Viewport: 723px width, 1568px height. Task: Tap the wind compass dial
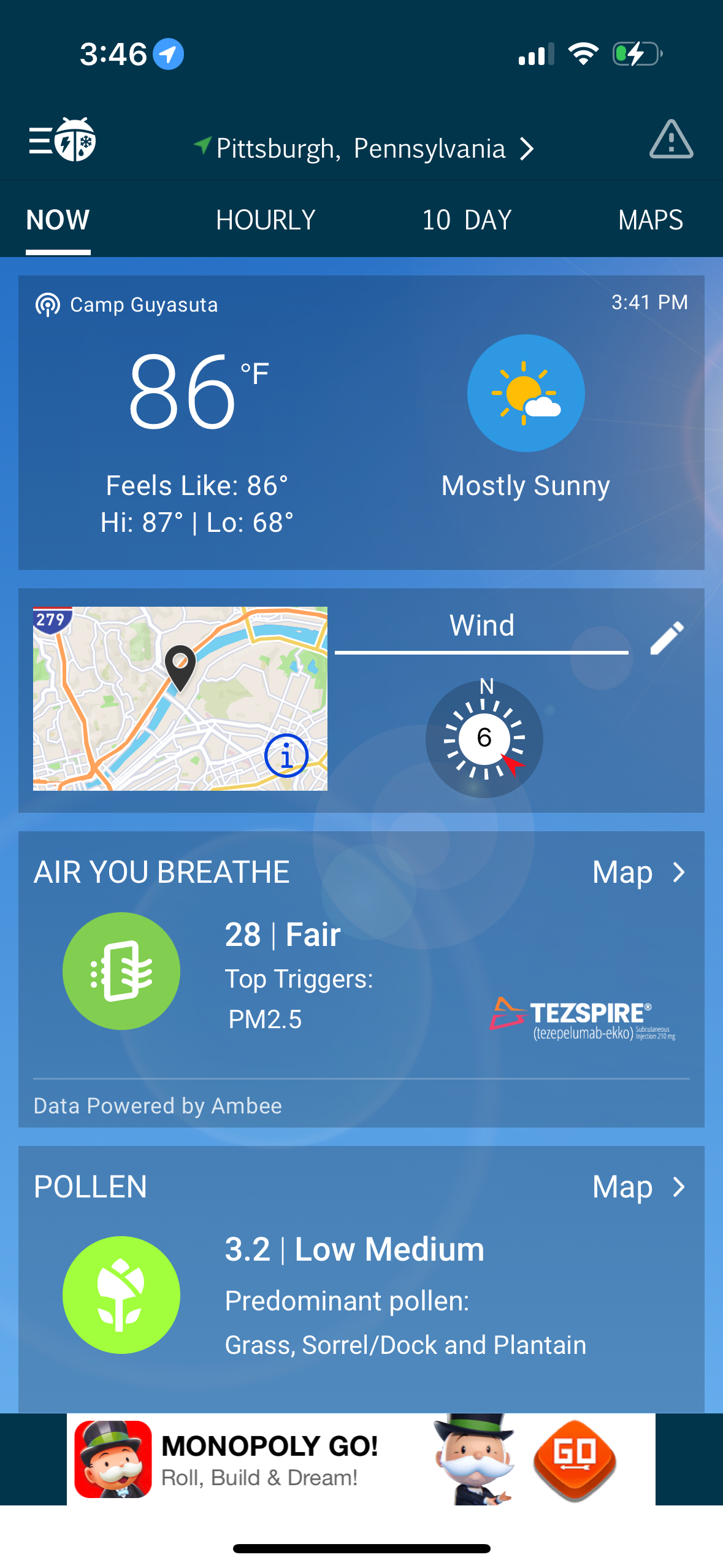pyautogui.click(x=484, y=739)
